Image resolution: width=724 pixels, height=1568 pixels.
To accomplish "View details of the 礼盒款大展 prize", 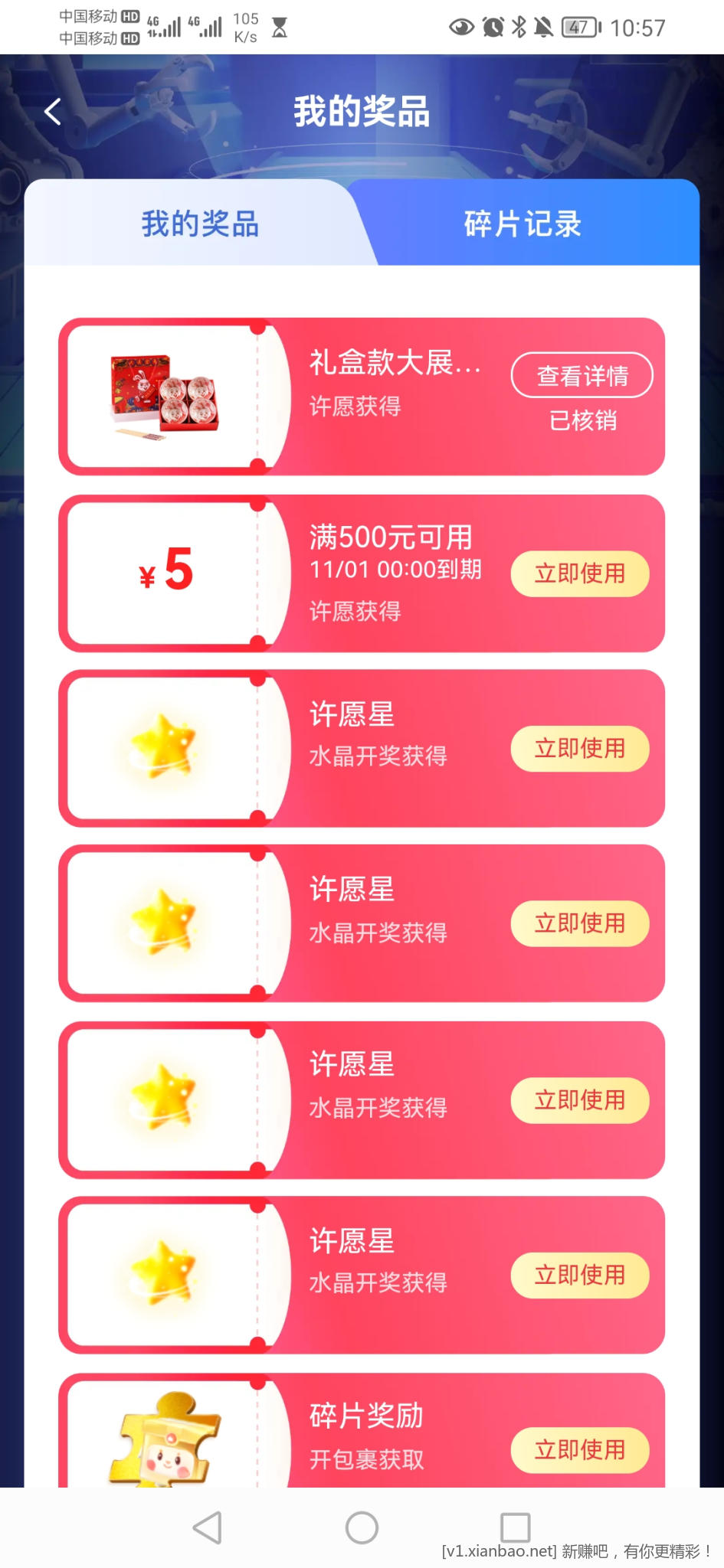I will point(581,375).
